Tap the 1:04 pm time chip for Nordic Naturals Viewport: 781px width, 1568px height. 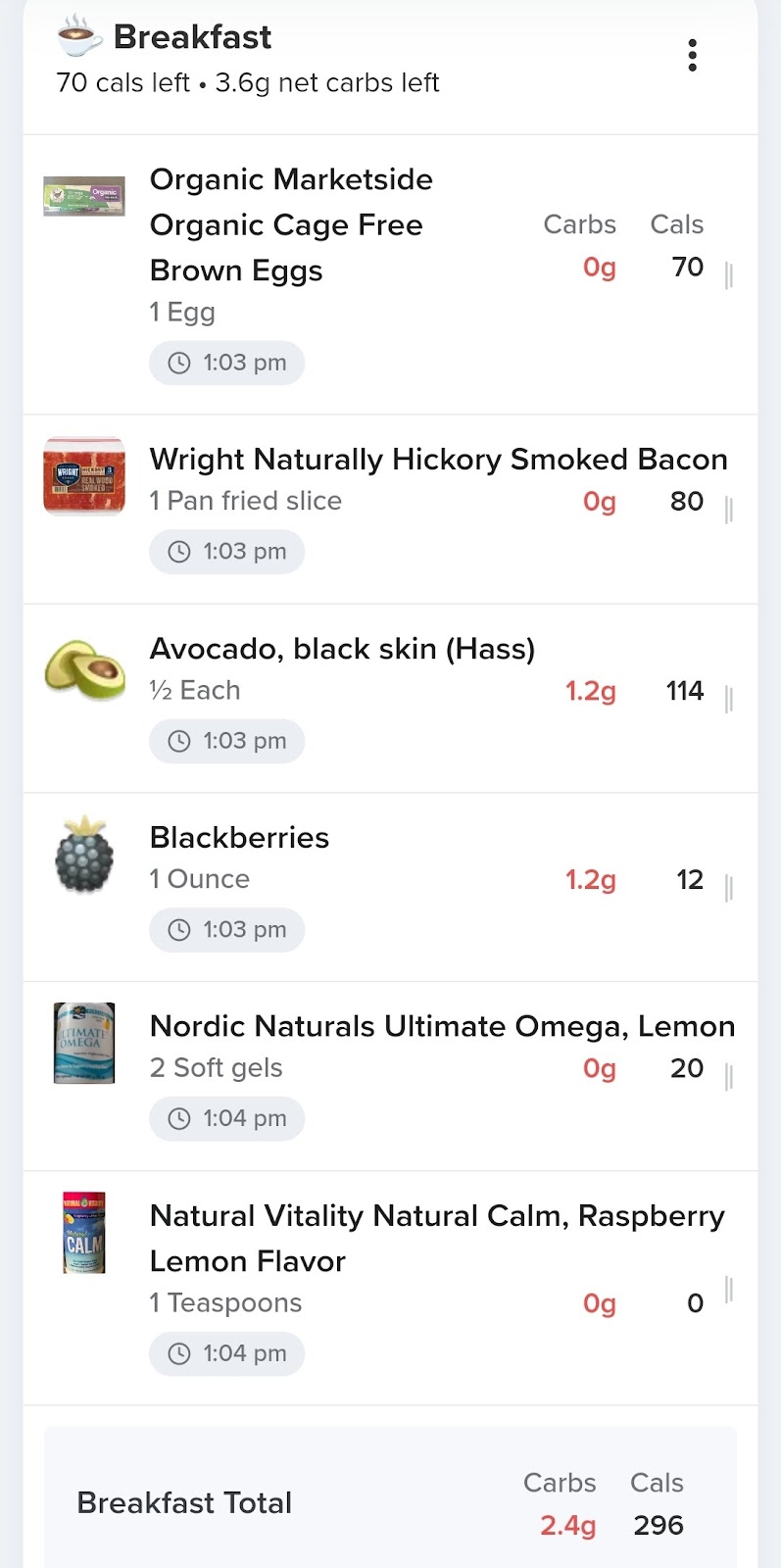point(226,1119)
